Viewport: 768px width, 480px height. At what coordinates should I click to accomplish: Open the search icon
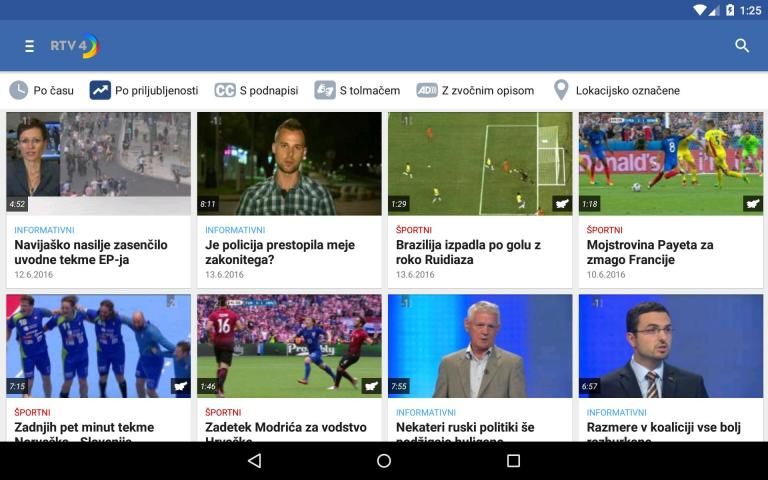(742, 46)
